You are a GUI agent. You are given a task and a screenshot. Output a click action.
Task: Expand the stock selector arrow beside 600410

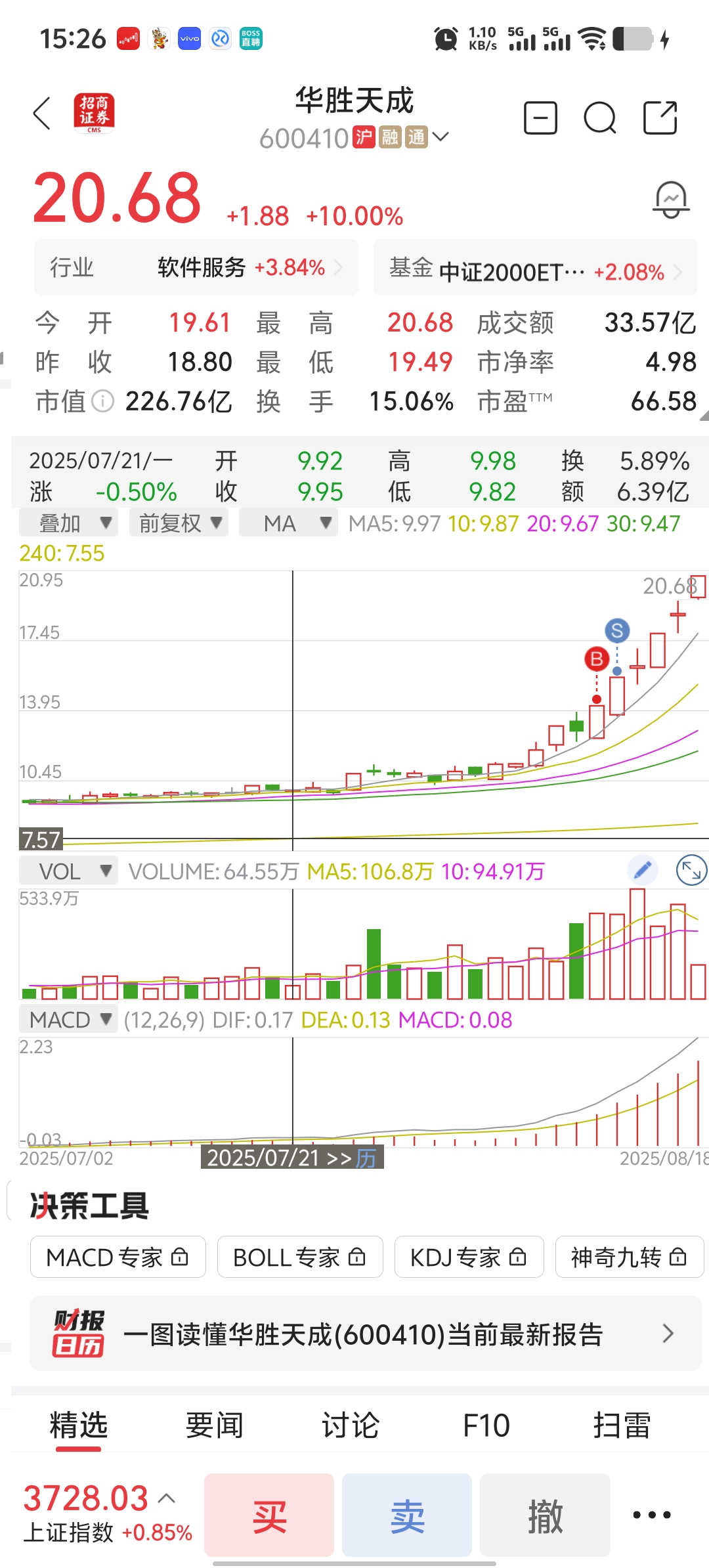click(x=440, y=137)
